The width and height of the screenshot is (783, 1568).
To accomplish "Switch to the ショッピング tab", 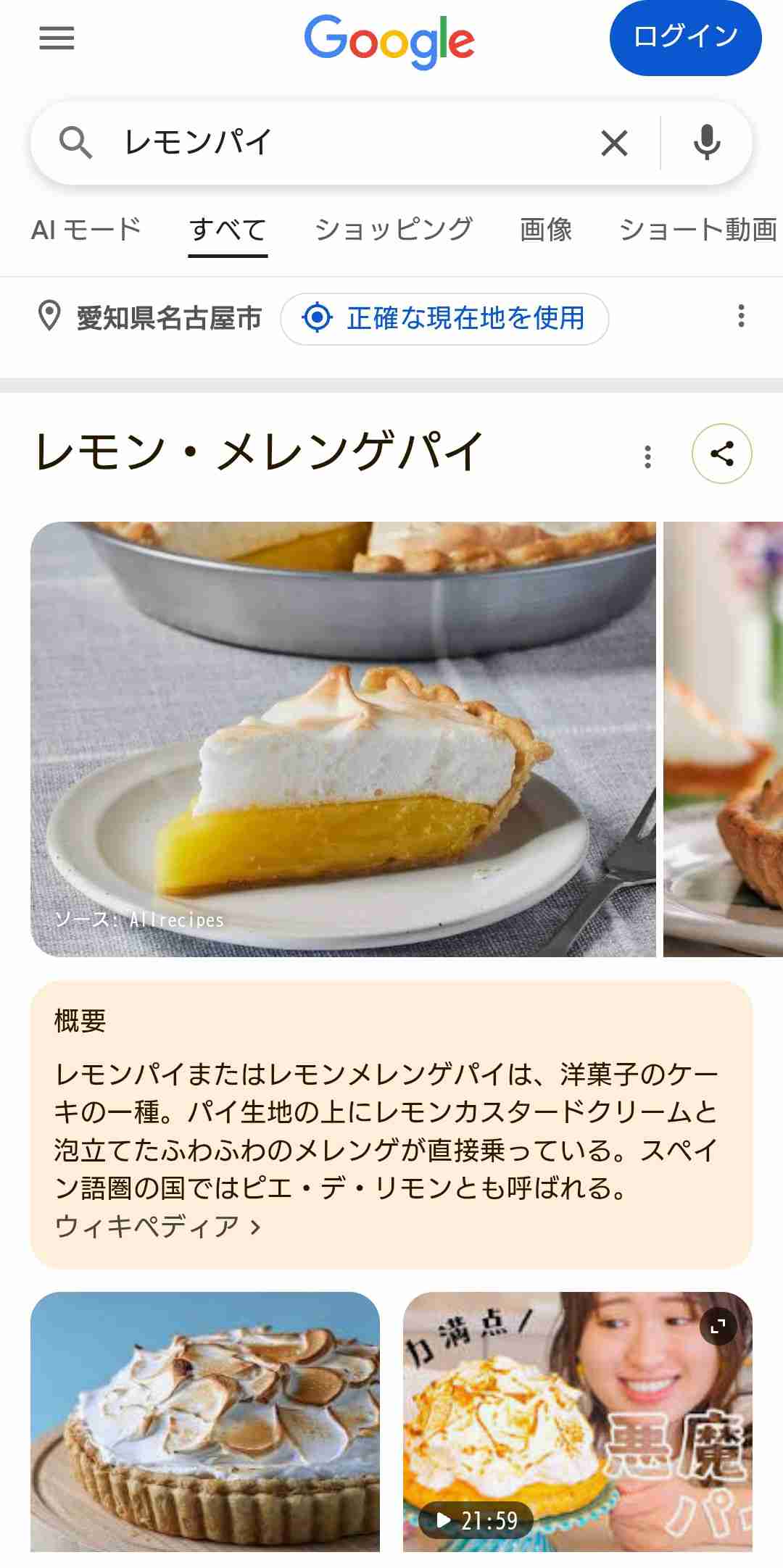I will click(x=393, y=230).
